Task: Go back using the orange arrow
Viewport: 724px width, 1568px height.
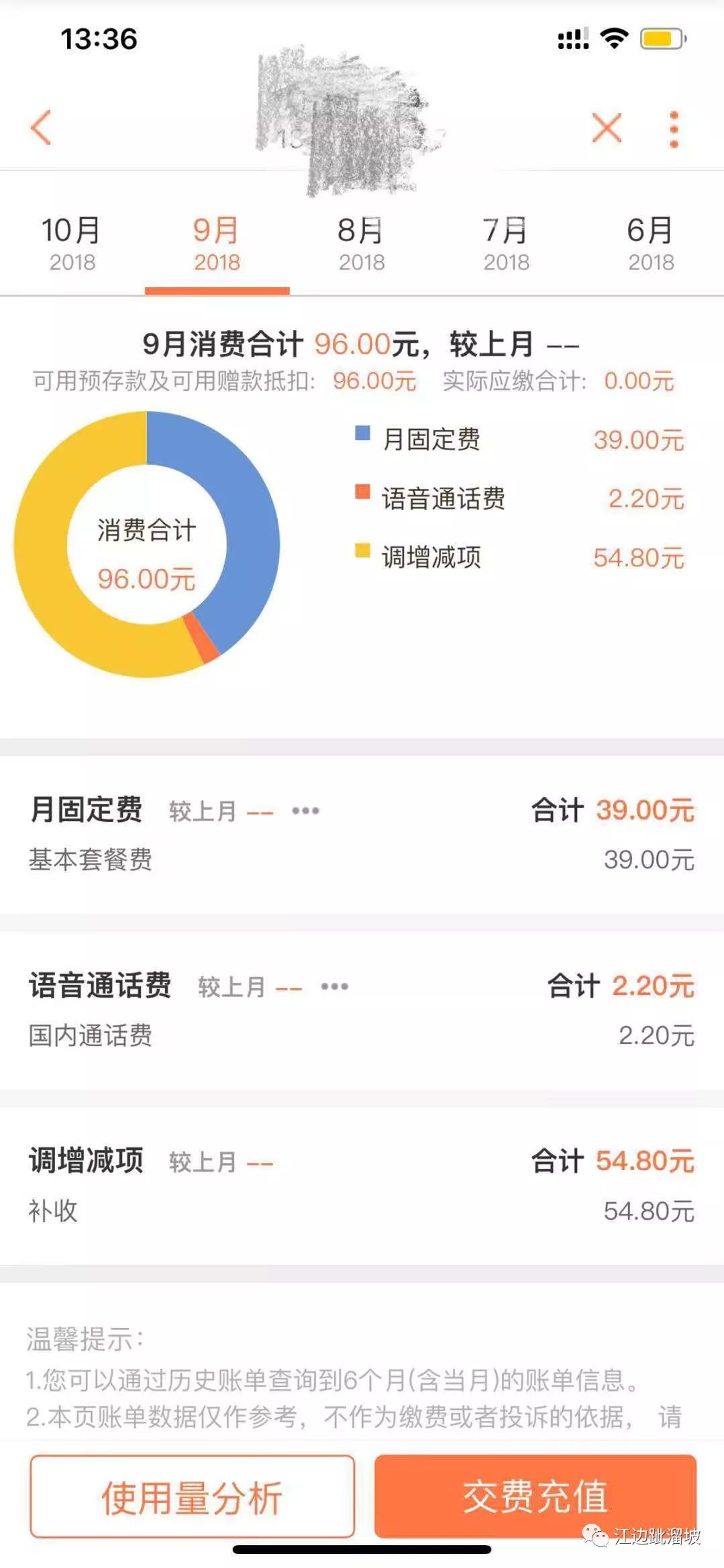Action: coord(42,127)
